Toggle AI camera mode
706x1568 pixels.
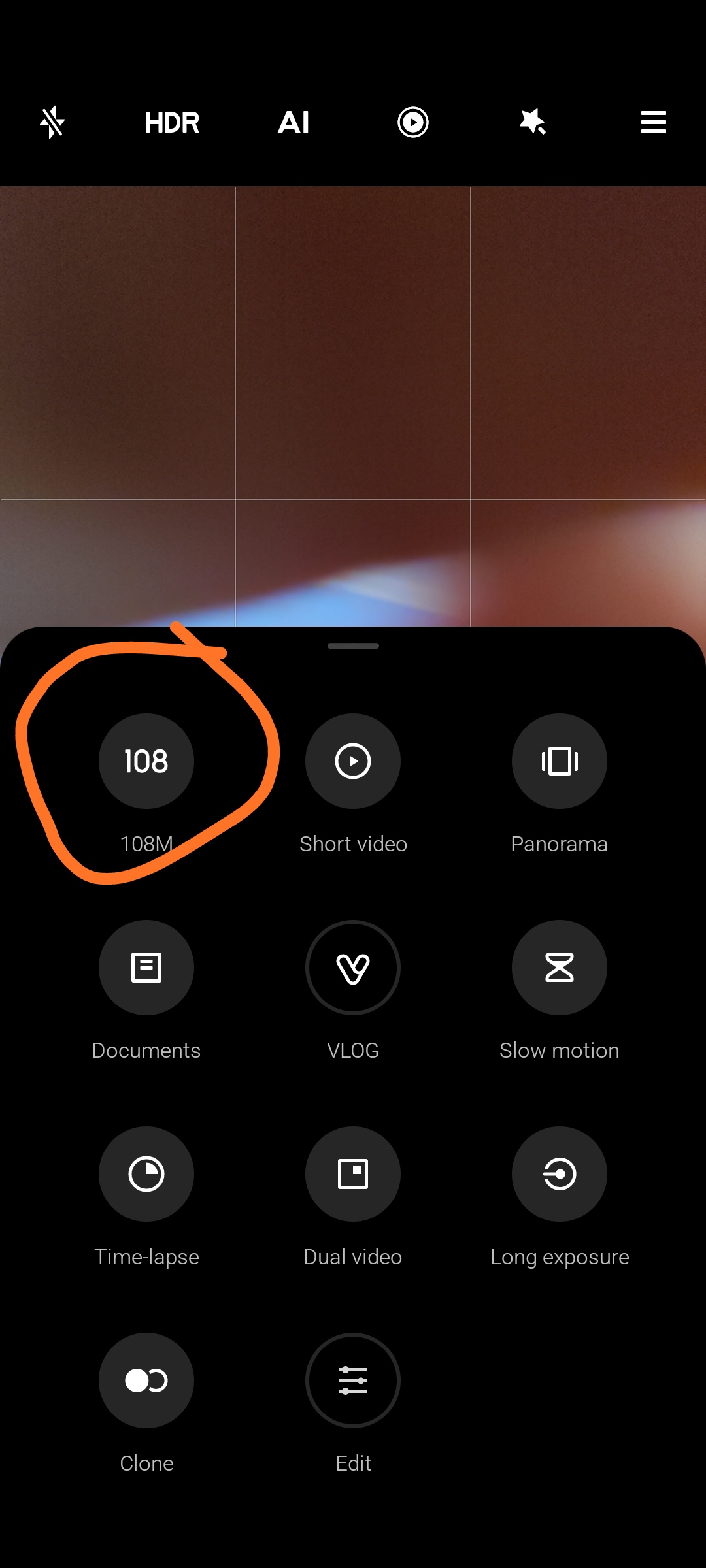point(294,122)
